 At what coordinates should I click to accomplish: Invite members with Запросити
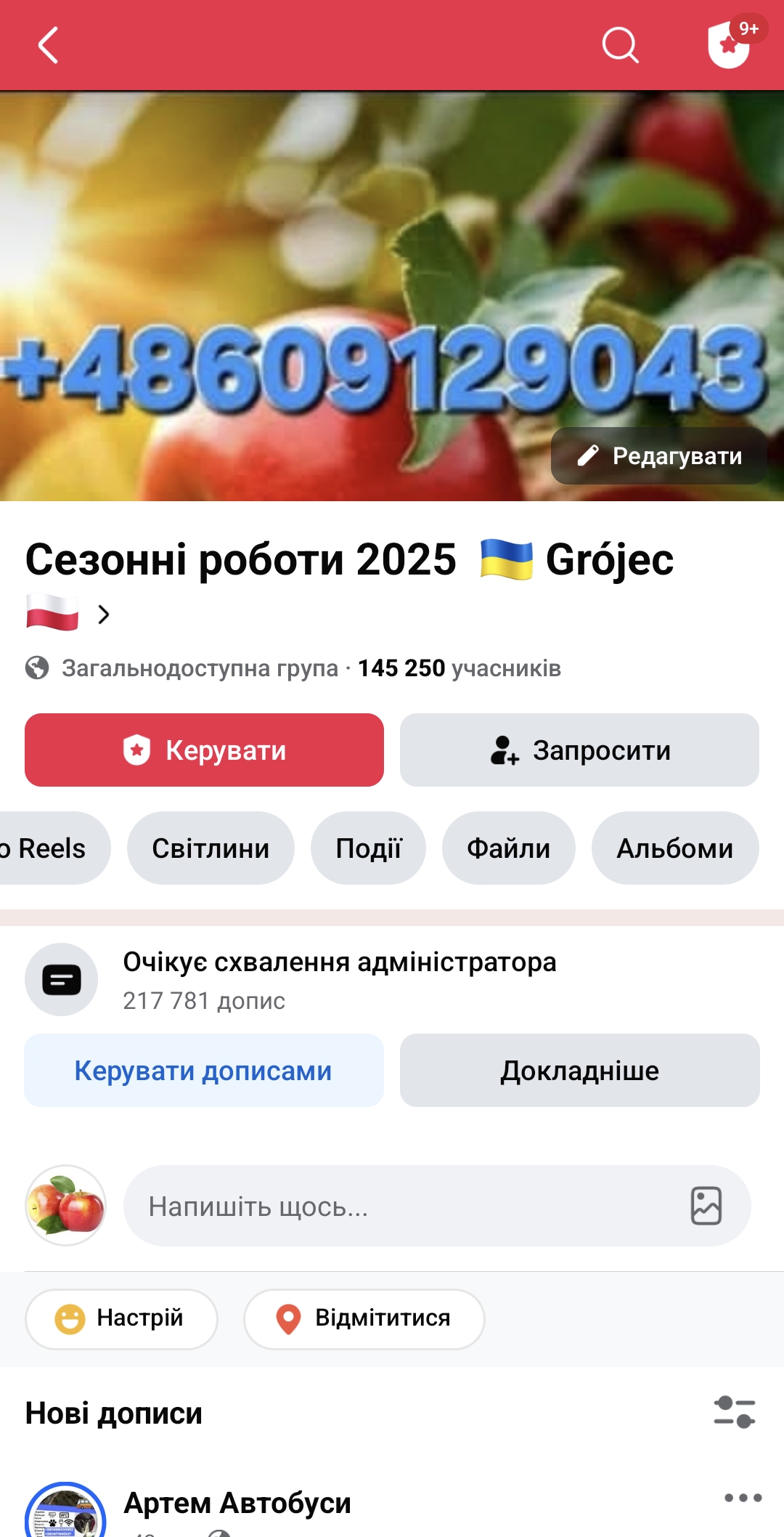coord(579,750)
